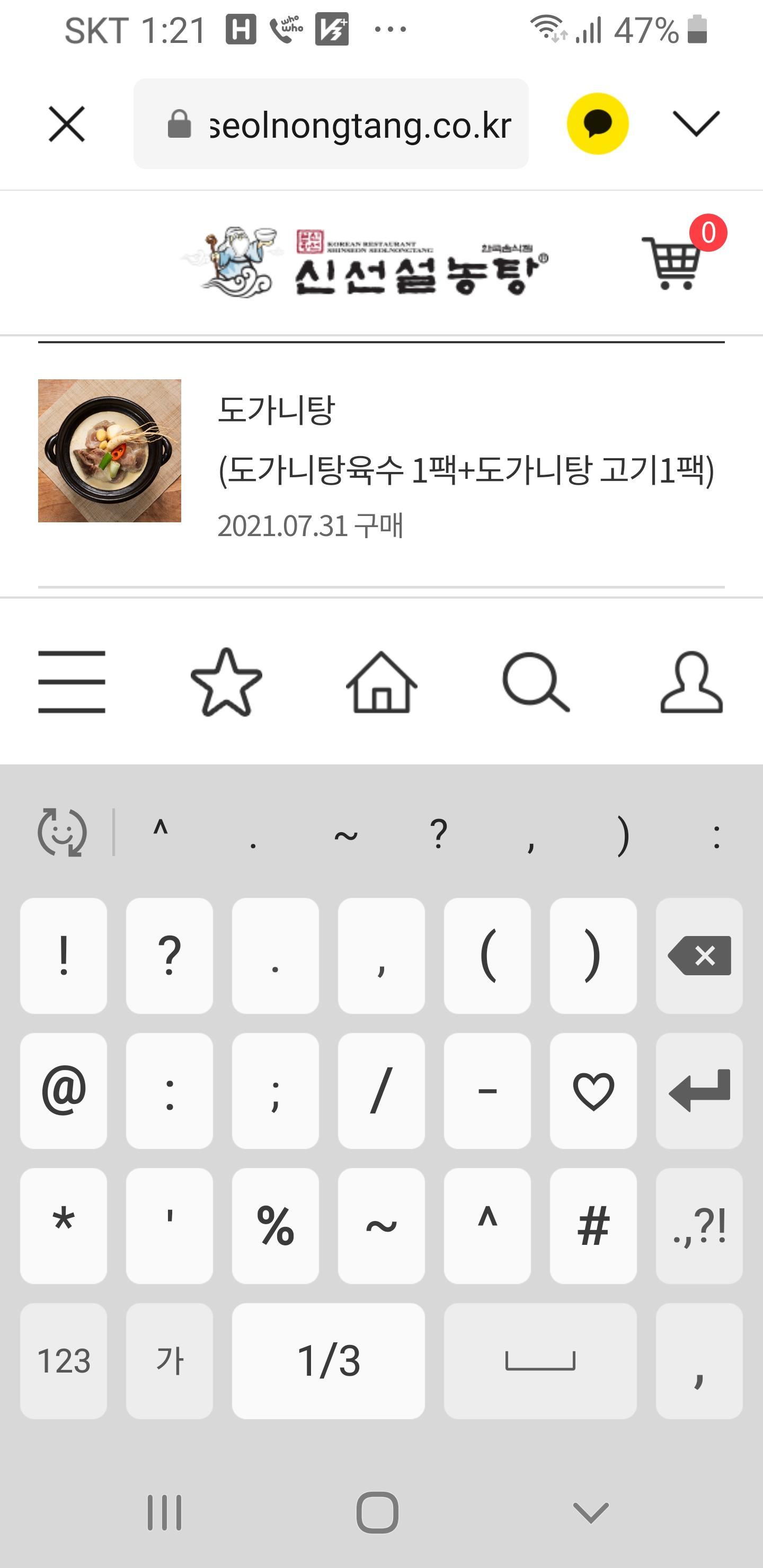The height and width of the screenshot is (1568, 763).
Task: Switch keyboard to Korean 가
Action: click(x=169, y=1360)
